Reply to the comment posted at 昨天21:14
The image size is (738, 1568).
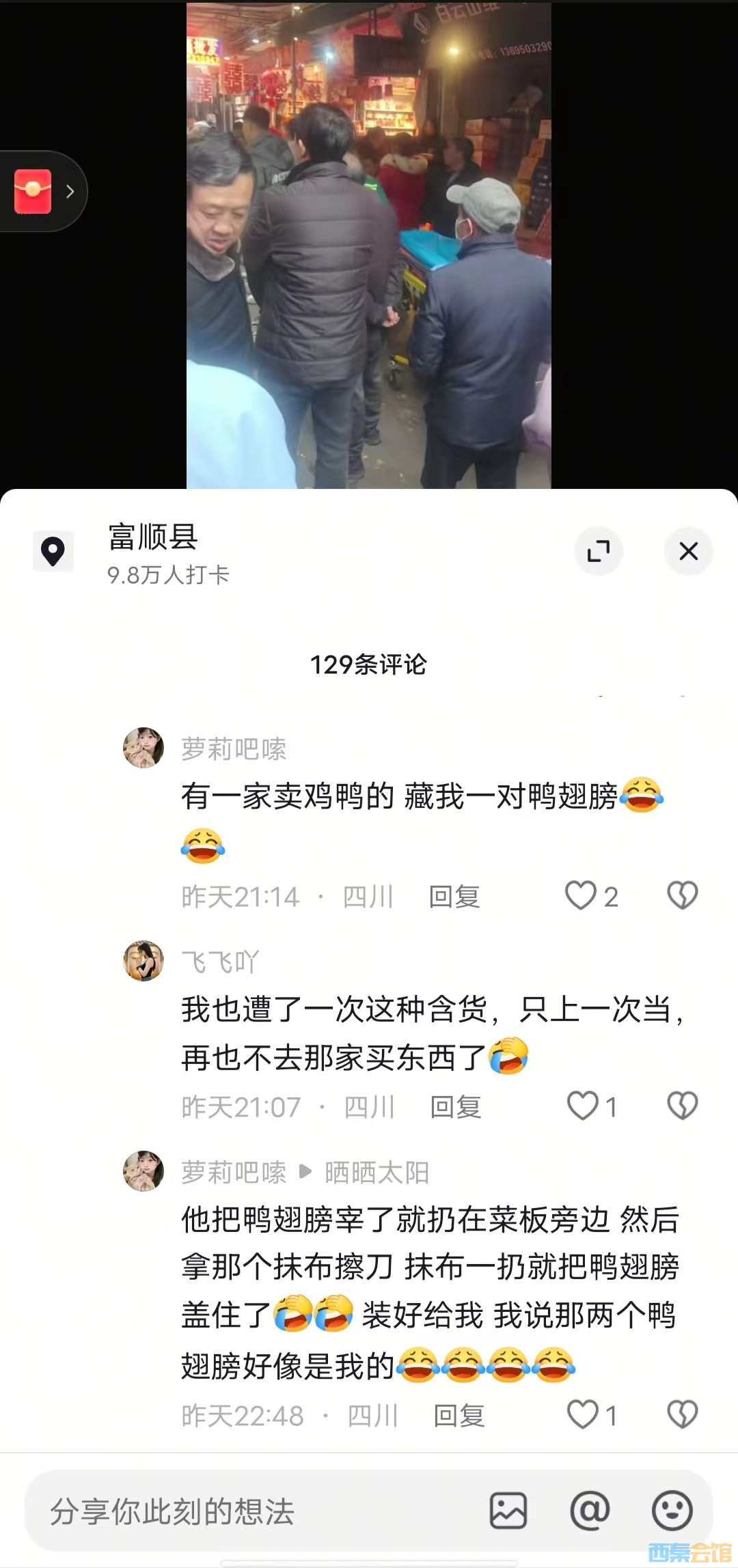coord(454,897)
